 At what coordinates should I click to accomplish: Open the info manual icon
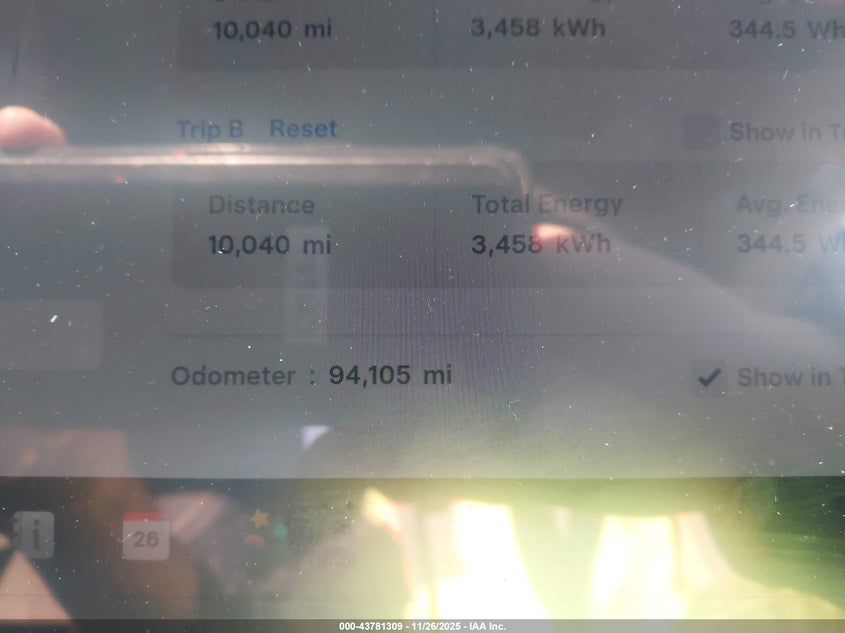coord(36,534)
